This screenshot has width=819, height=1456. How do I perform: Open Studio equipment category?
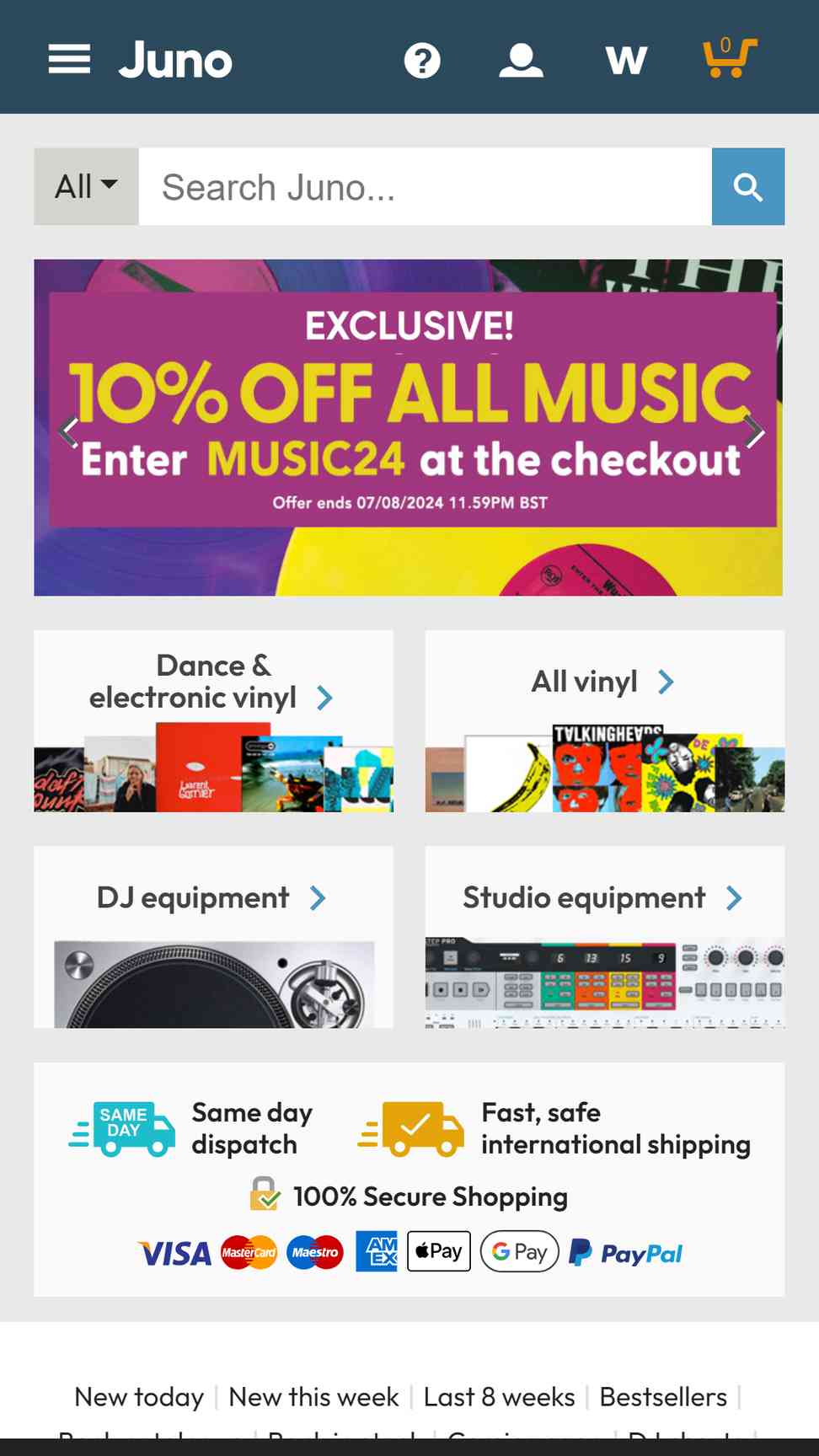pos(605,937)
